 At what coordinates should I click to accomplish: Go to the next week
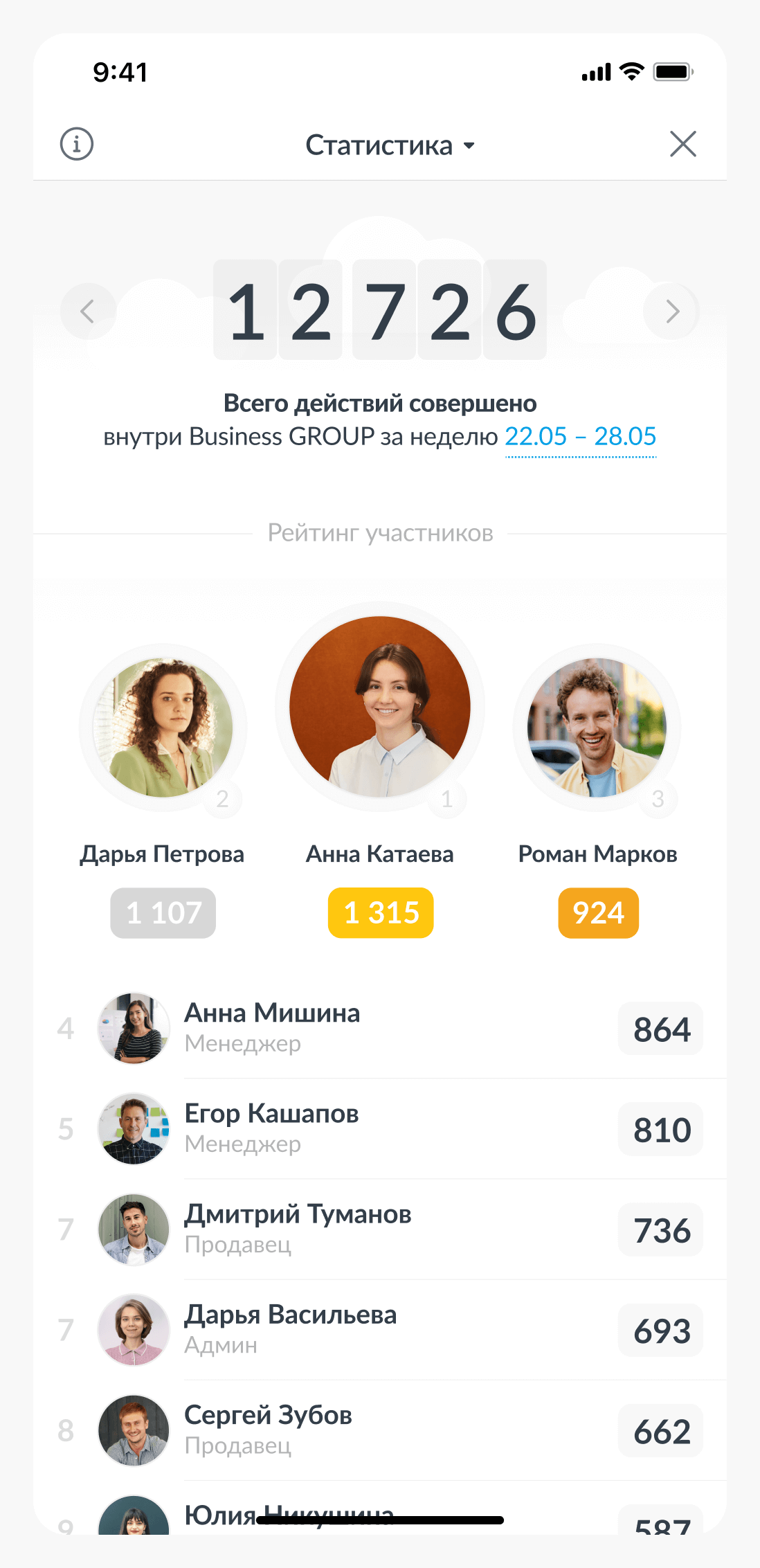coord(671,312)
